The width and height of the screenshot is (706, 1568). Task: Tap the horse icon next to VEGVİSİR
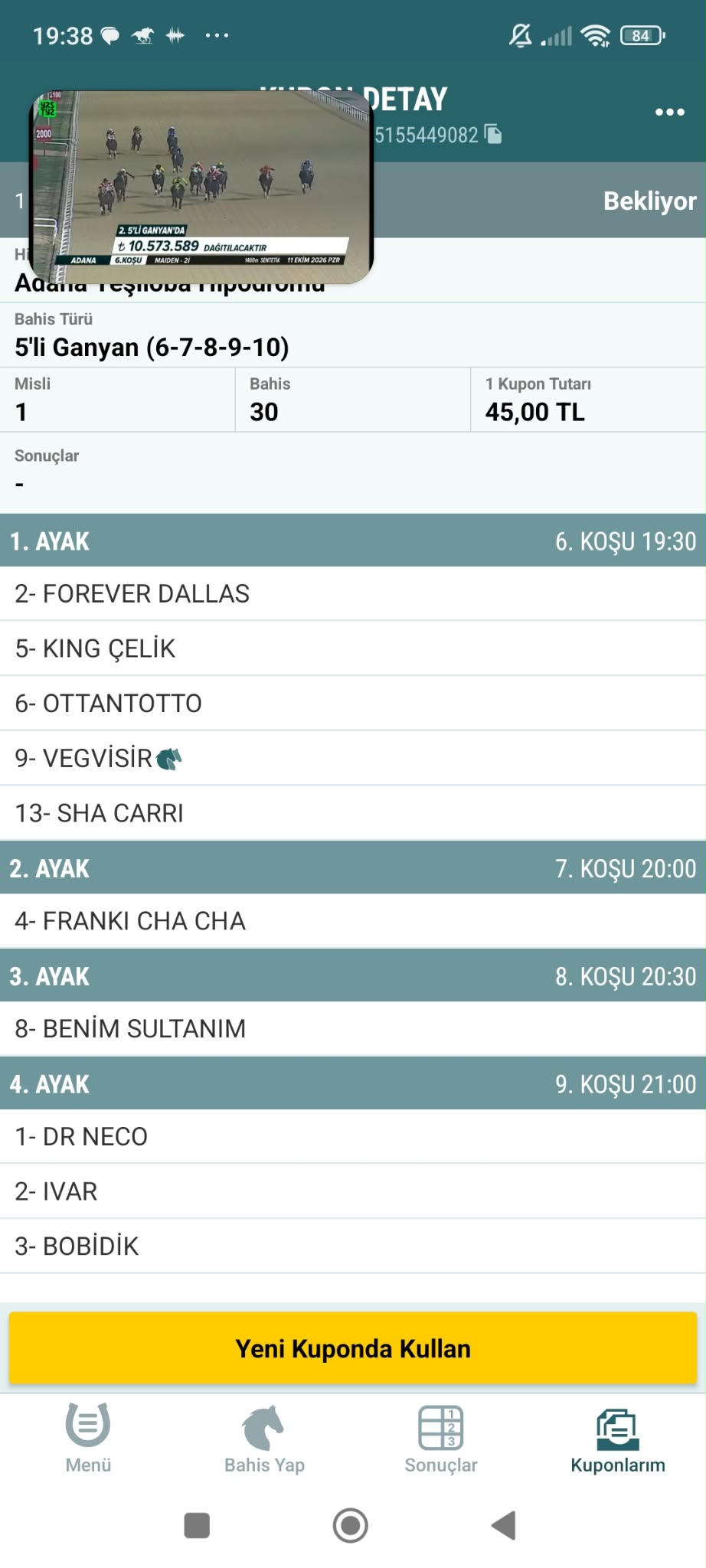tap(168, 759)
